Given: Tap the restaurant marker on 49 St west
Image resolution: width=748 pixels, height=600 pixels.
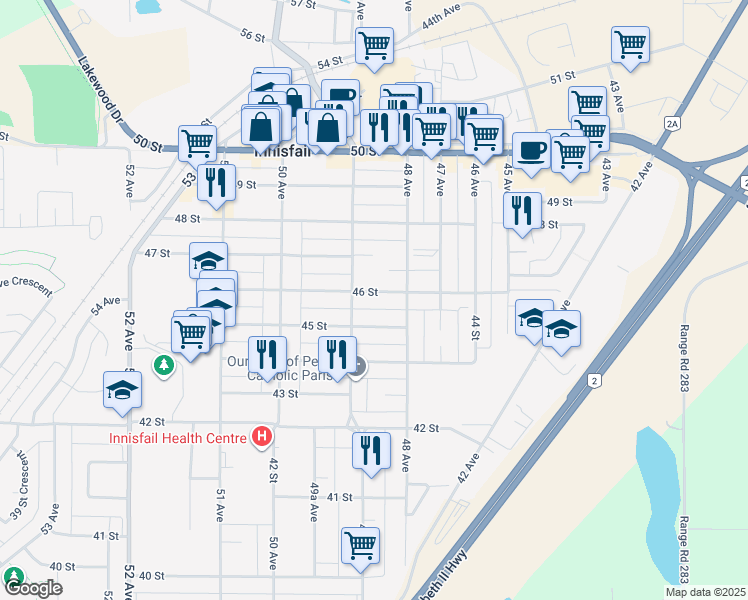Looking at the screenshot, I should [217, 183].
